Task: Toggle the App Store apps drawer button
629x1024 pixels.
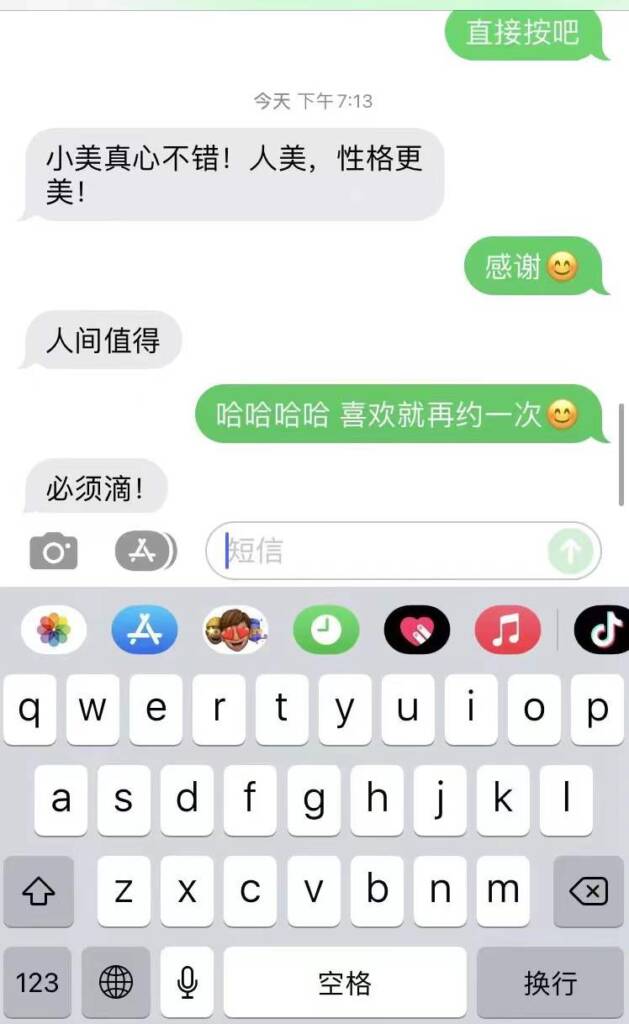Action: click(x=145, y=551)
